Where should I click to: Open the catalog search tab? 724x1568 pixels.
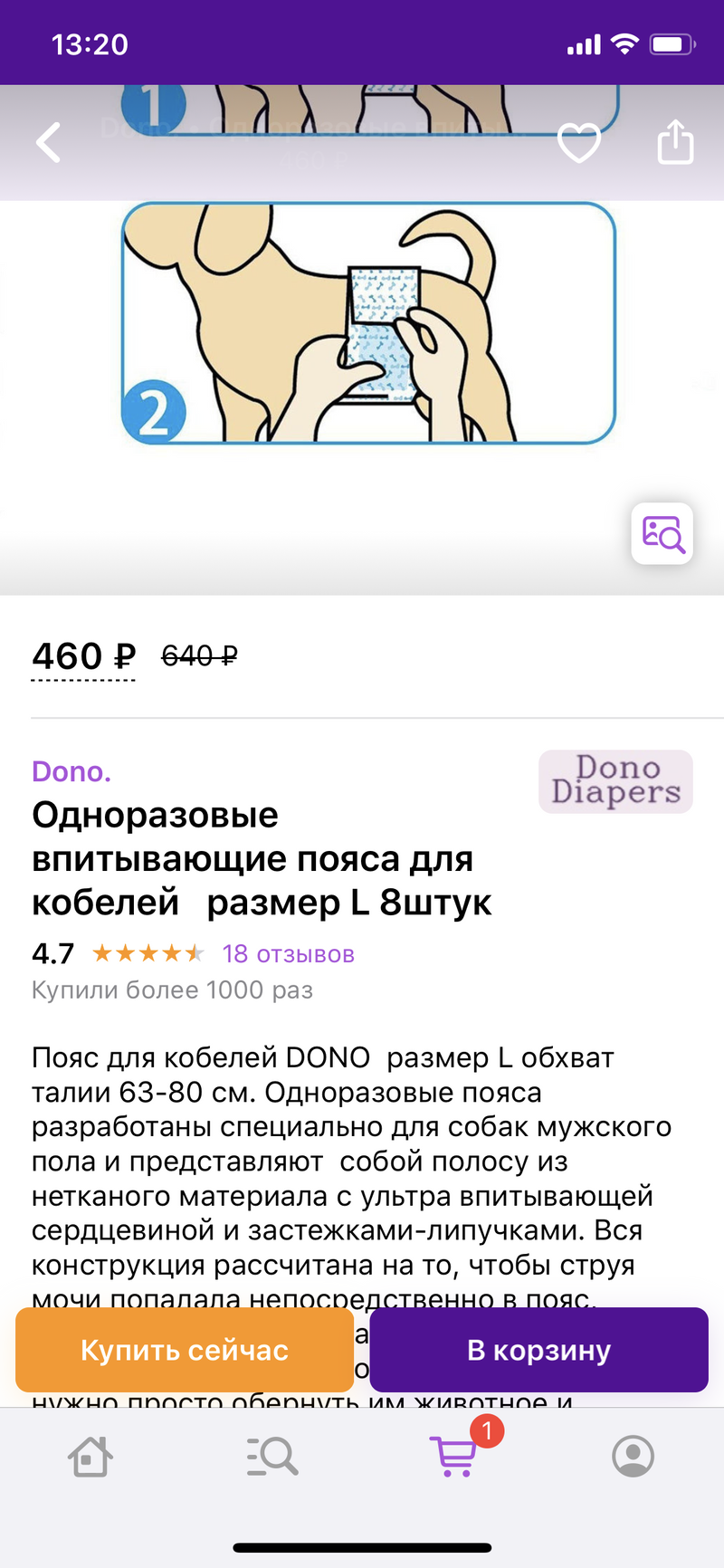pos(271,1457)
